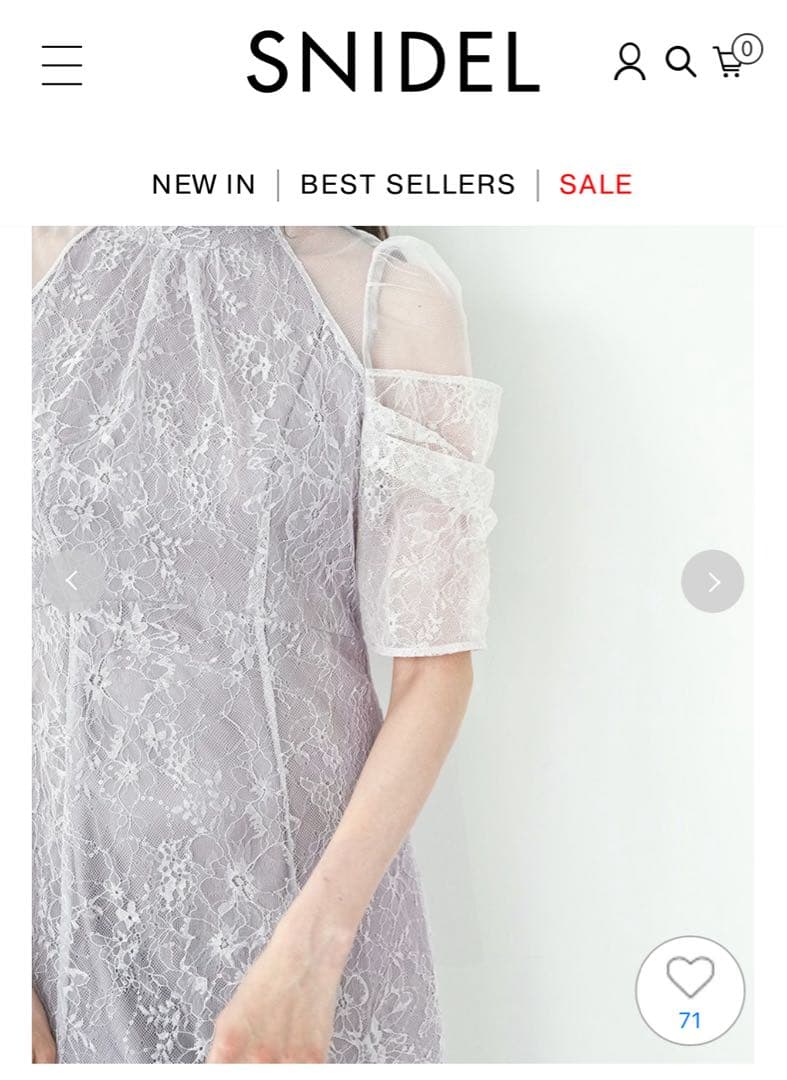
Task: Show next product image
Action: click(712, 581)
